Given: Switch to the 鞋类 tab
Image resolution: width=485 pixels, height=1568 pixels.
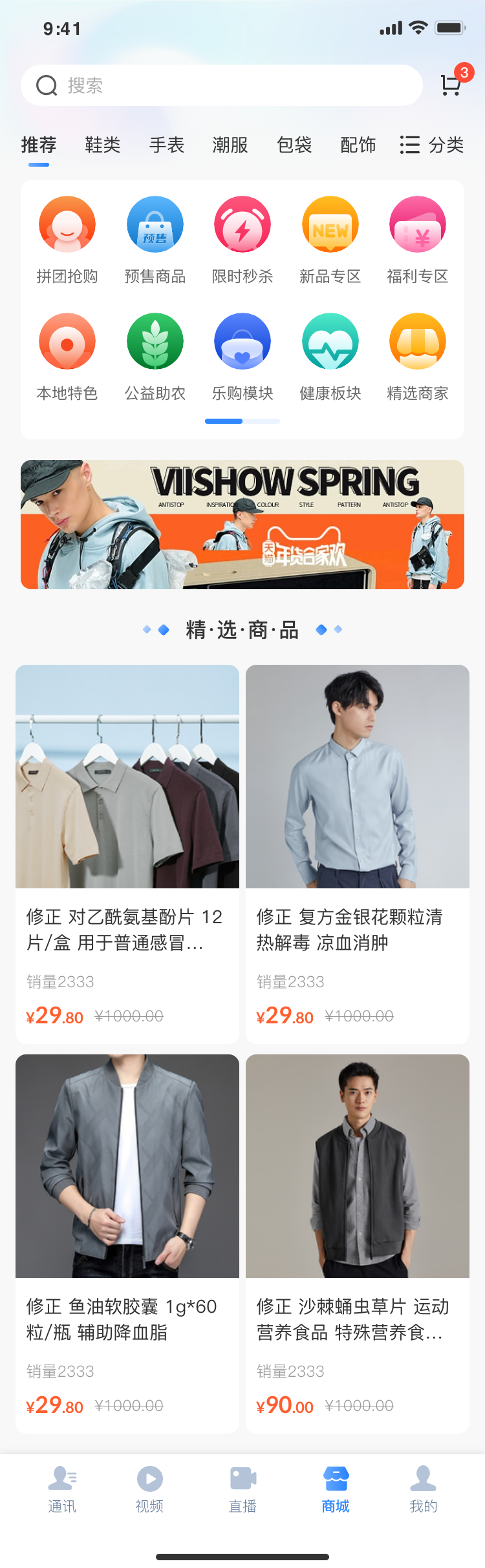Looking at the screenshot, I should [103, 145].
